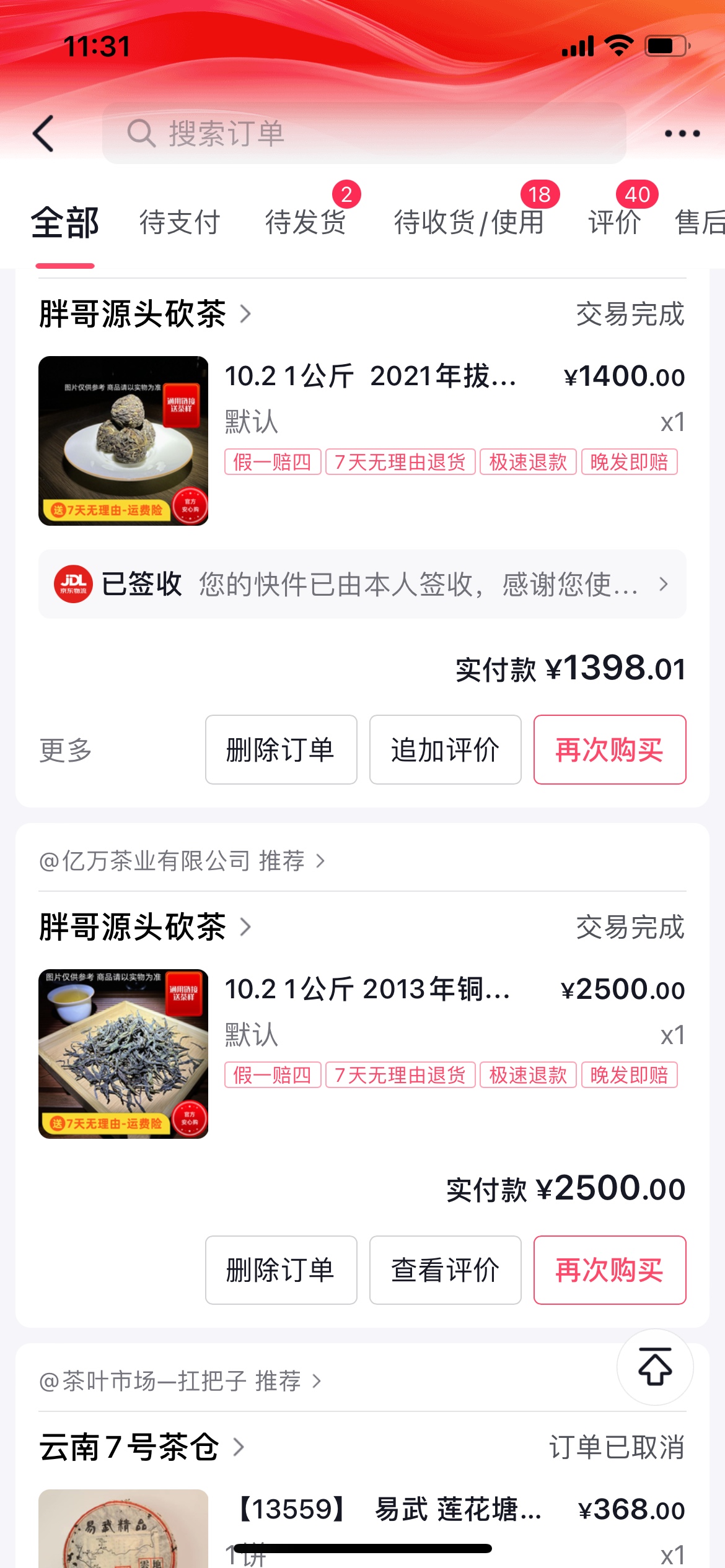
Task: Delete the ¥1398.01 order via 删除订单
Action: click(x=281, y=750)
